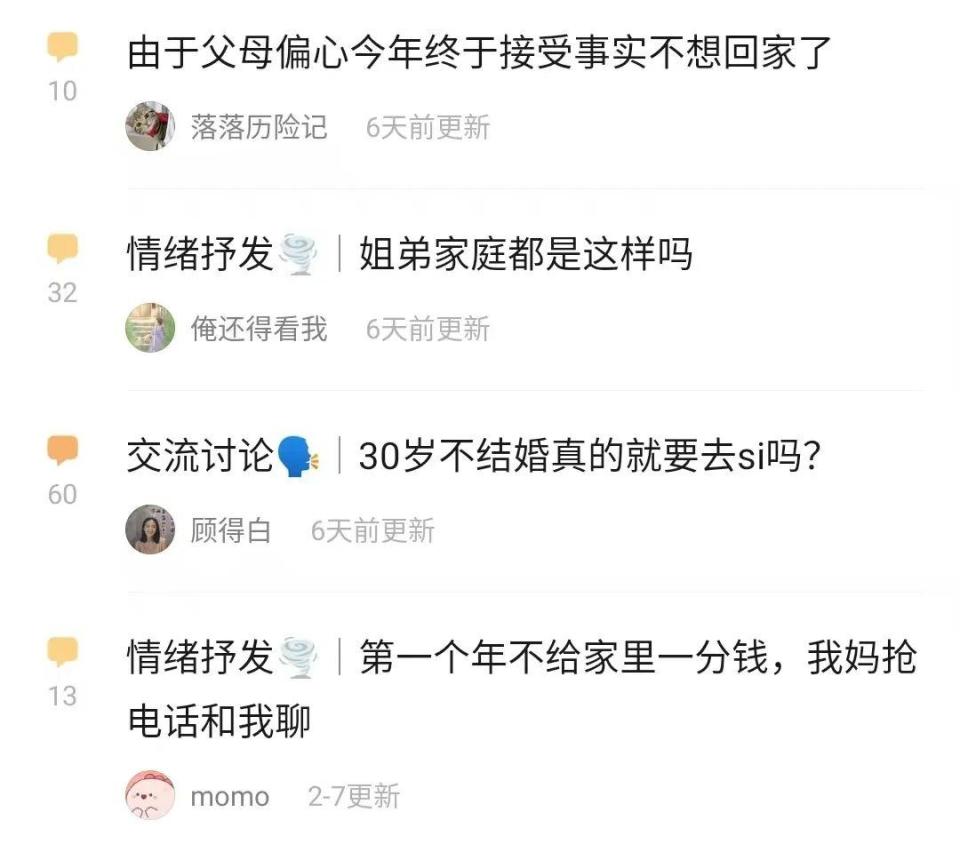View the profile of 落落历险记
Viewport: 960px width, 844px height.
[150, 127]
